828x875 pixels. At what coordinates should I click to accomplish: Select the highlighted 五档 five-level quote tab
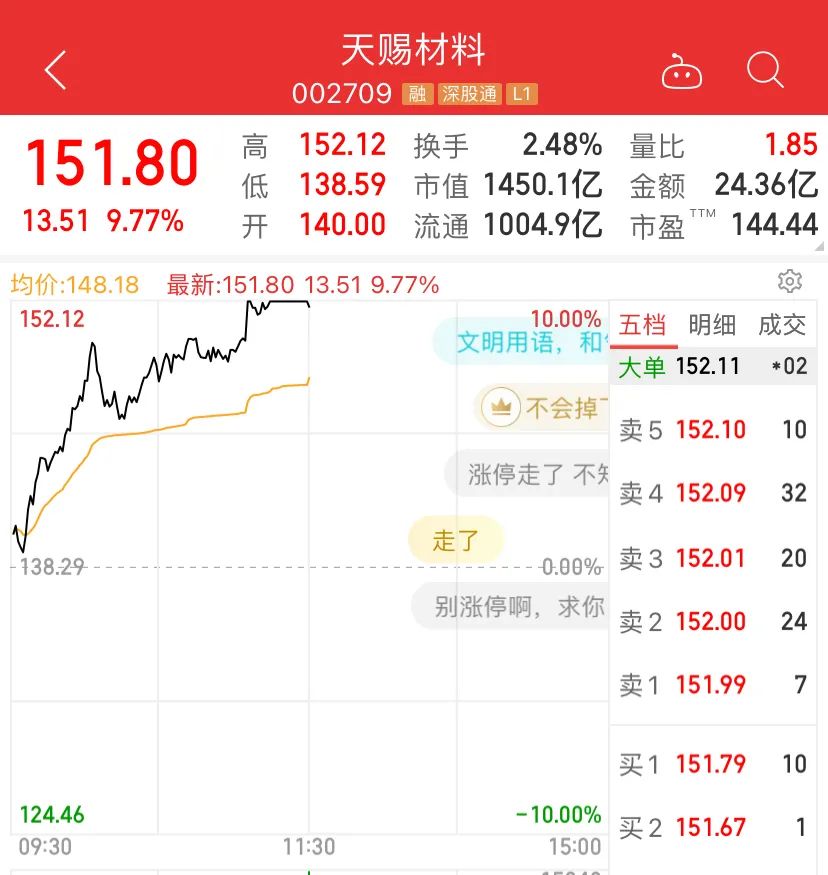pyautogui.click(x=645, y=325)
